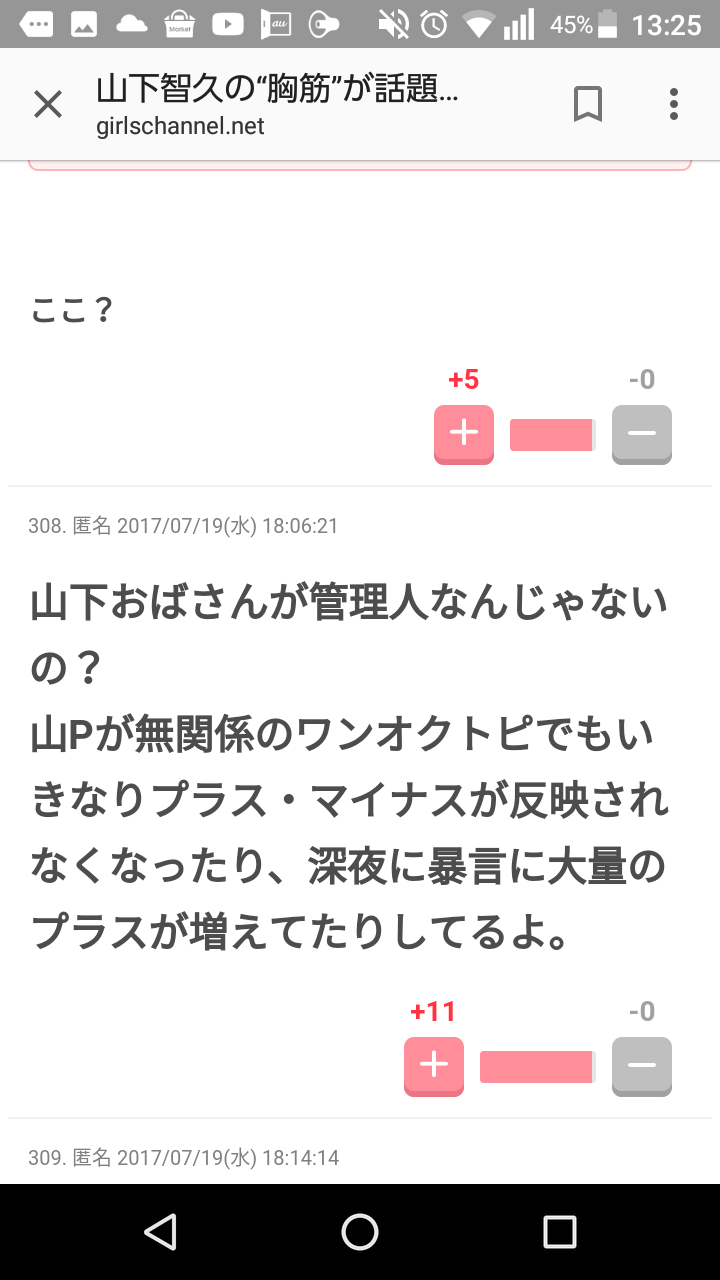Open the three-dot overflow menu
This screenshot has width=720, height=1280.
(674, 104)
